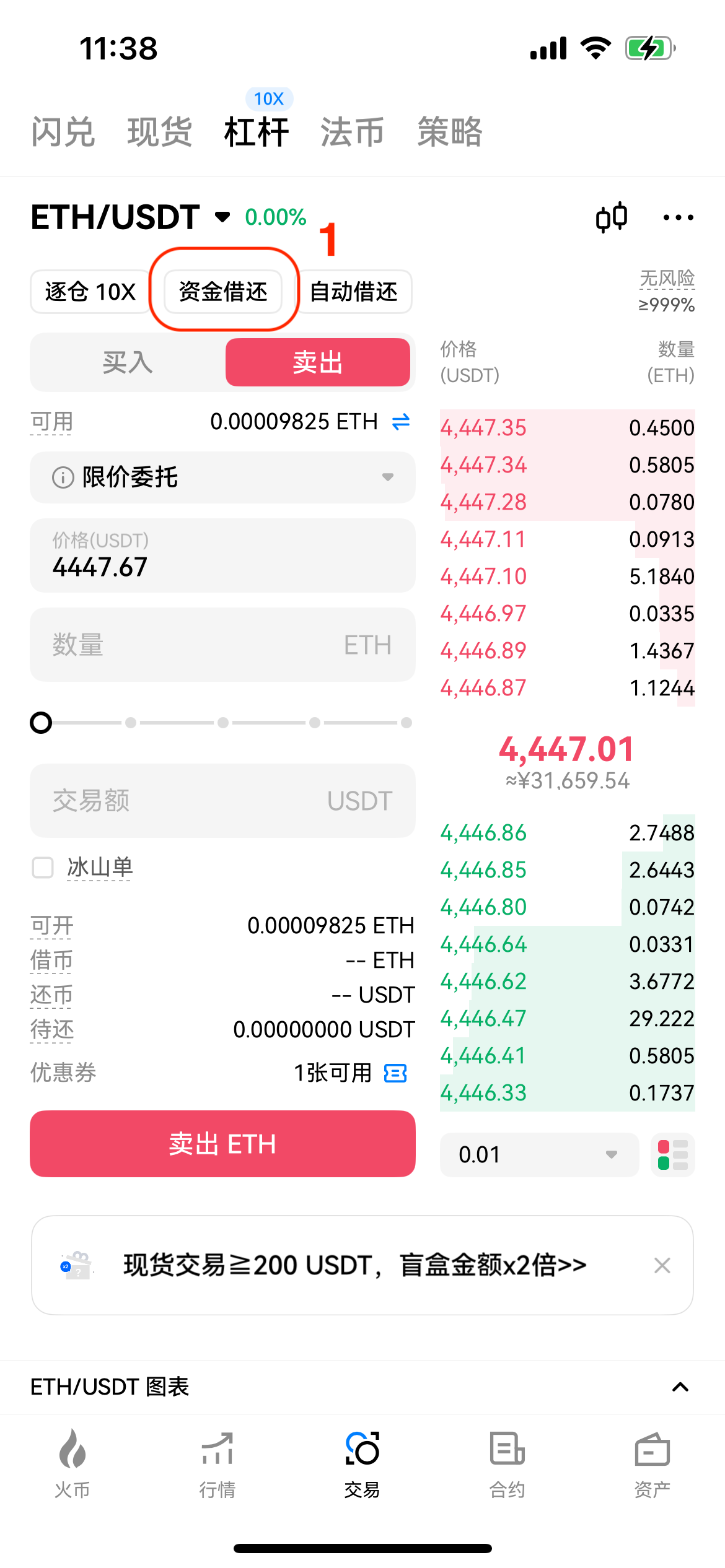Open the 0.01 depth precision dropdown
Screen dimensions: 725x1568
[x=538, y=1155]
